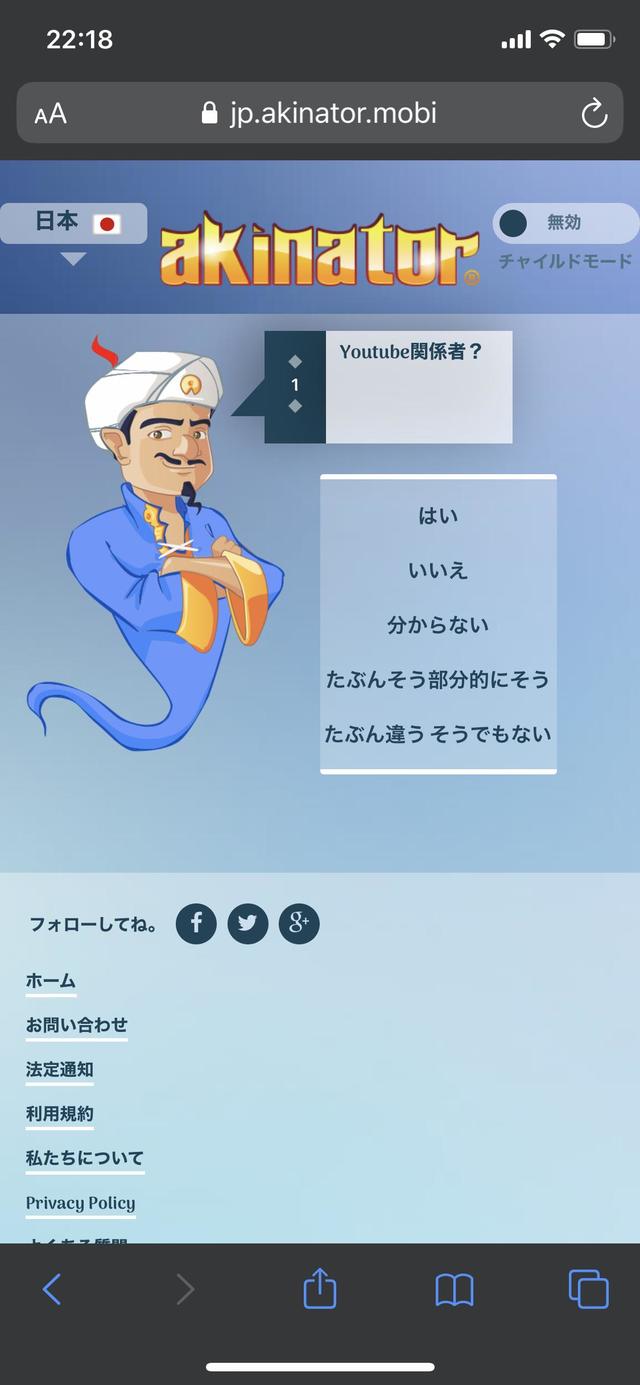Select たぶんそう 部分的にそう answer
Screen dimensions: 640x1385
click(x=438, y=680)
